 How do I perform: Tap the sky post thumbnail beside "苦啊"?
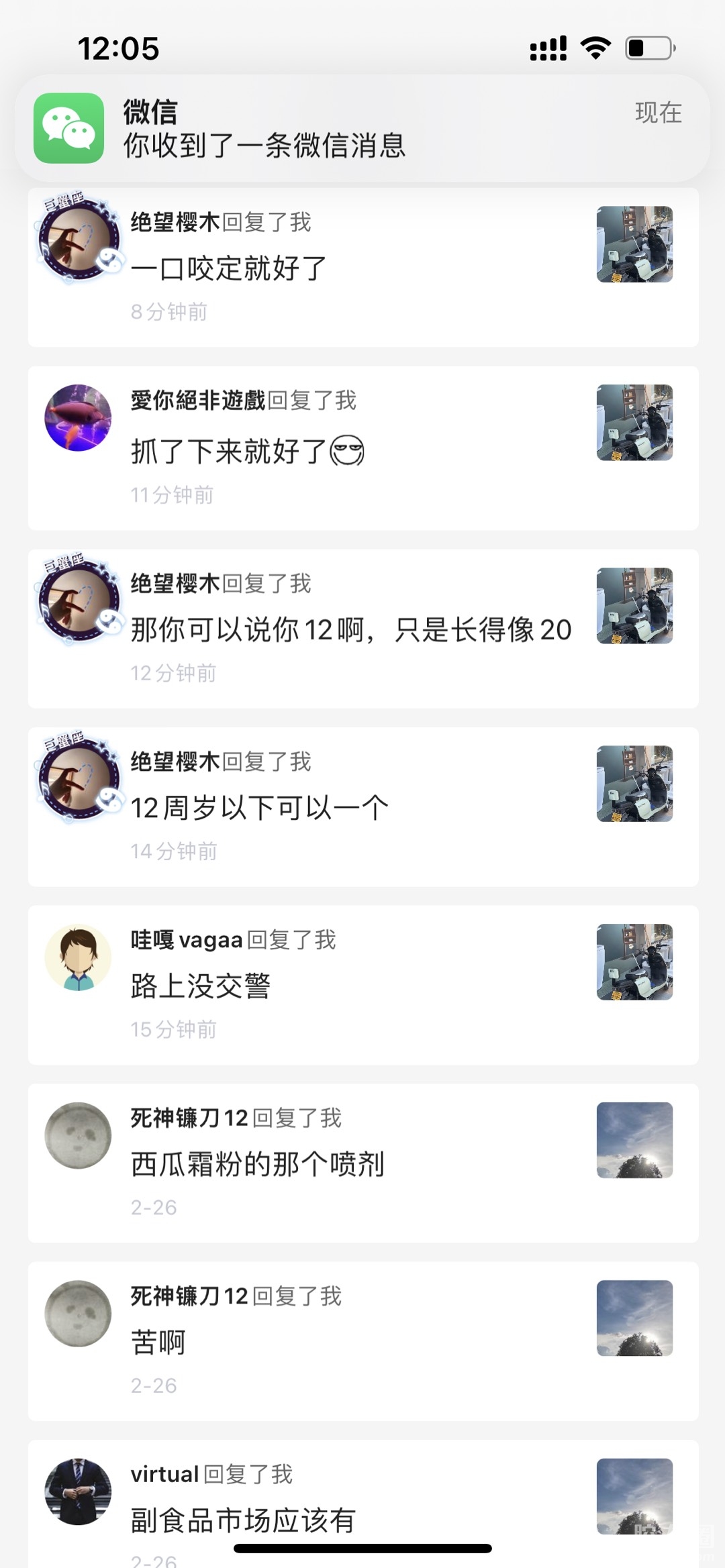pyautogui.click(x=634, y=1318)
